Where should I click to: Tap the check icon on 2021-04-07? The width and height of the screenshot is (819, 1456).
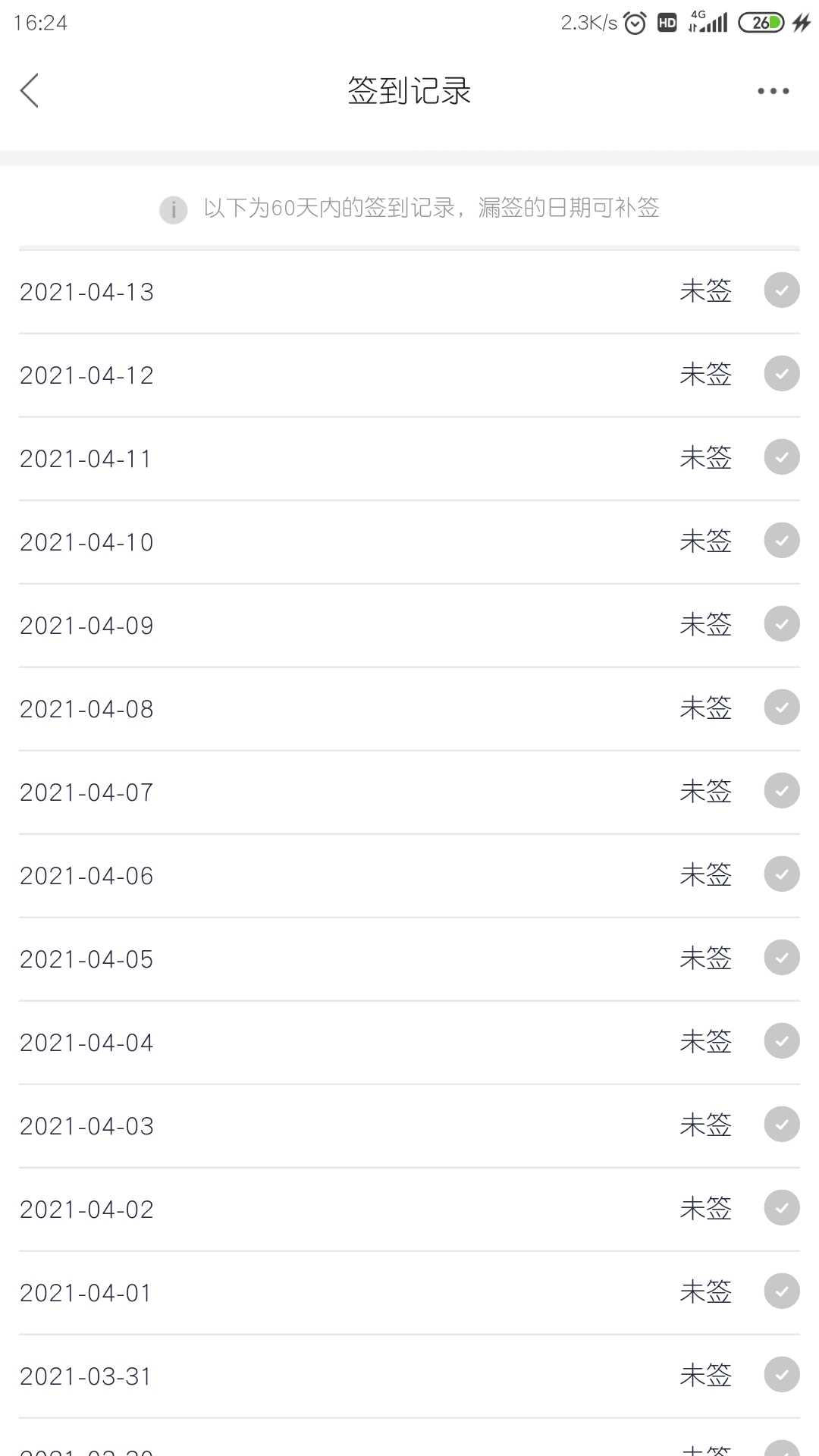[782, 791]
